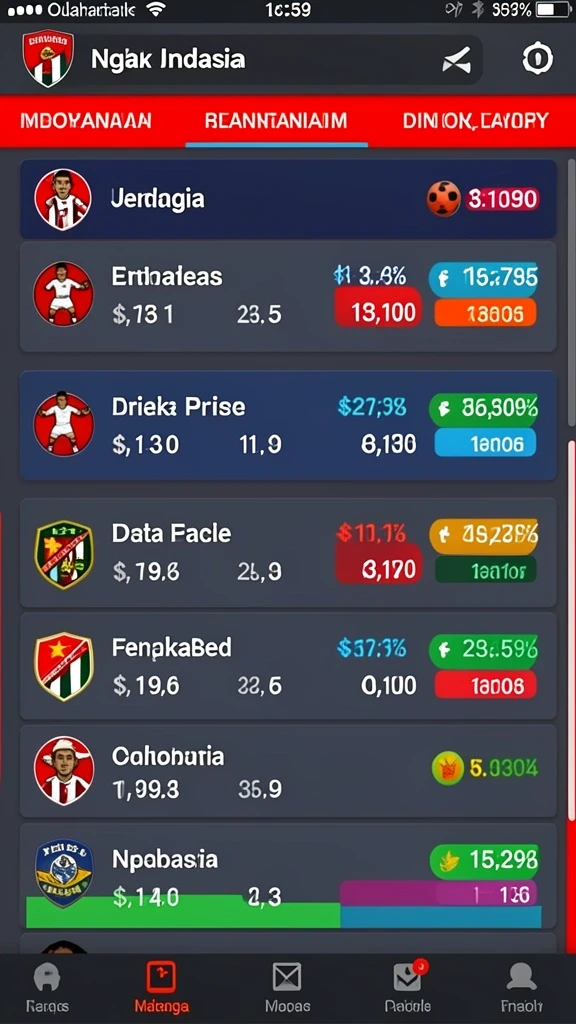Tap the send icon in header

[x=456, y=61]
